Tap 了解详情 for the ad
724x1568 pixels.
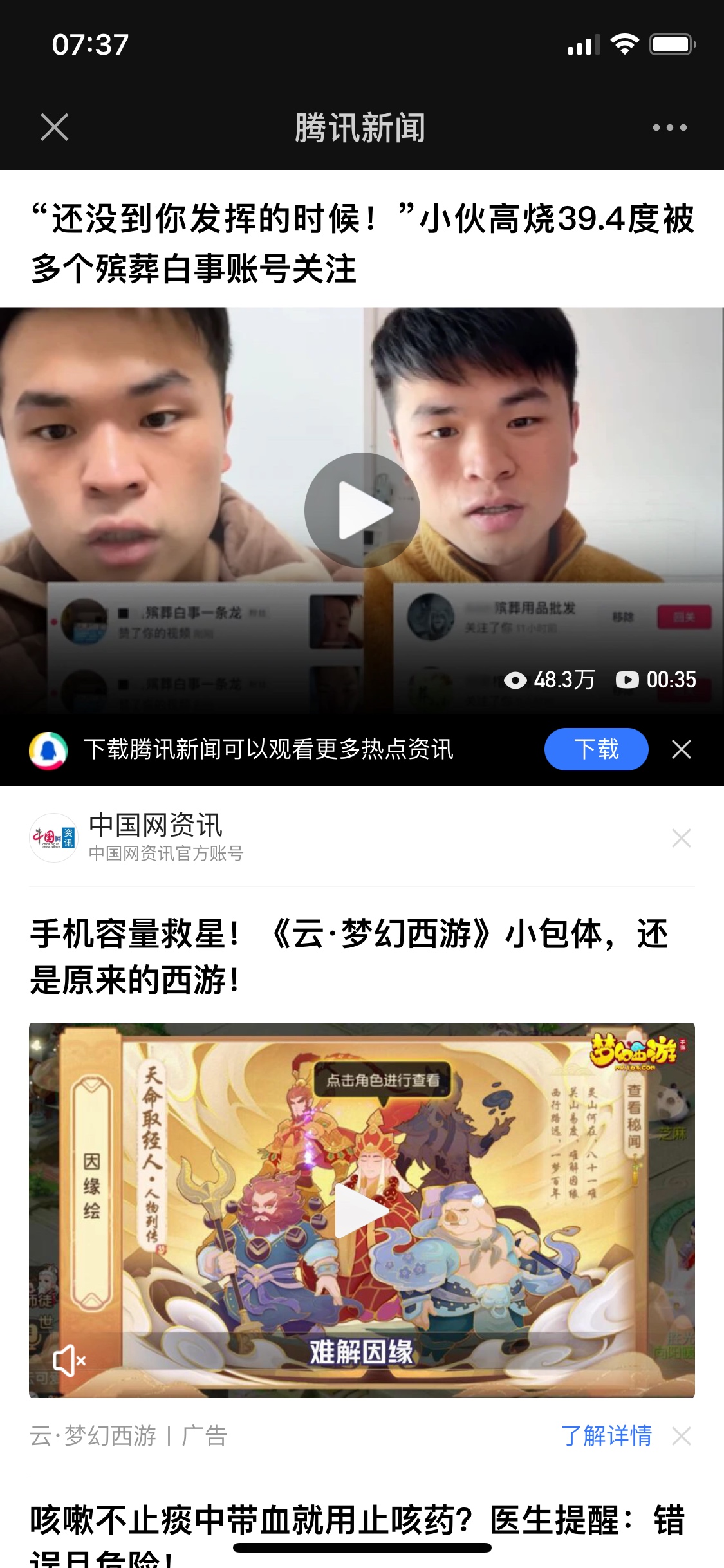click(x=606, y=1435)
